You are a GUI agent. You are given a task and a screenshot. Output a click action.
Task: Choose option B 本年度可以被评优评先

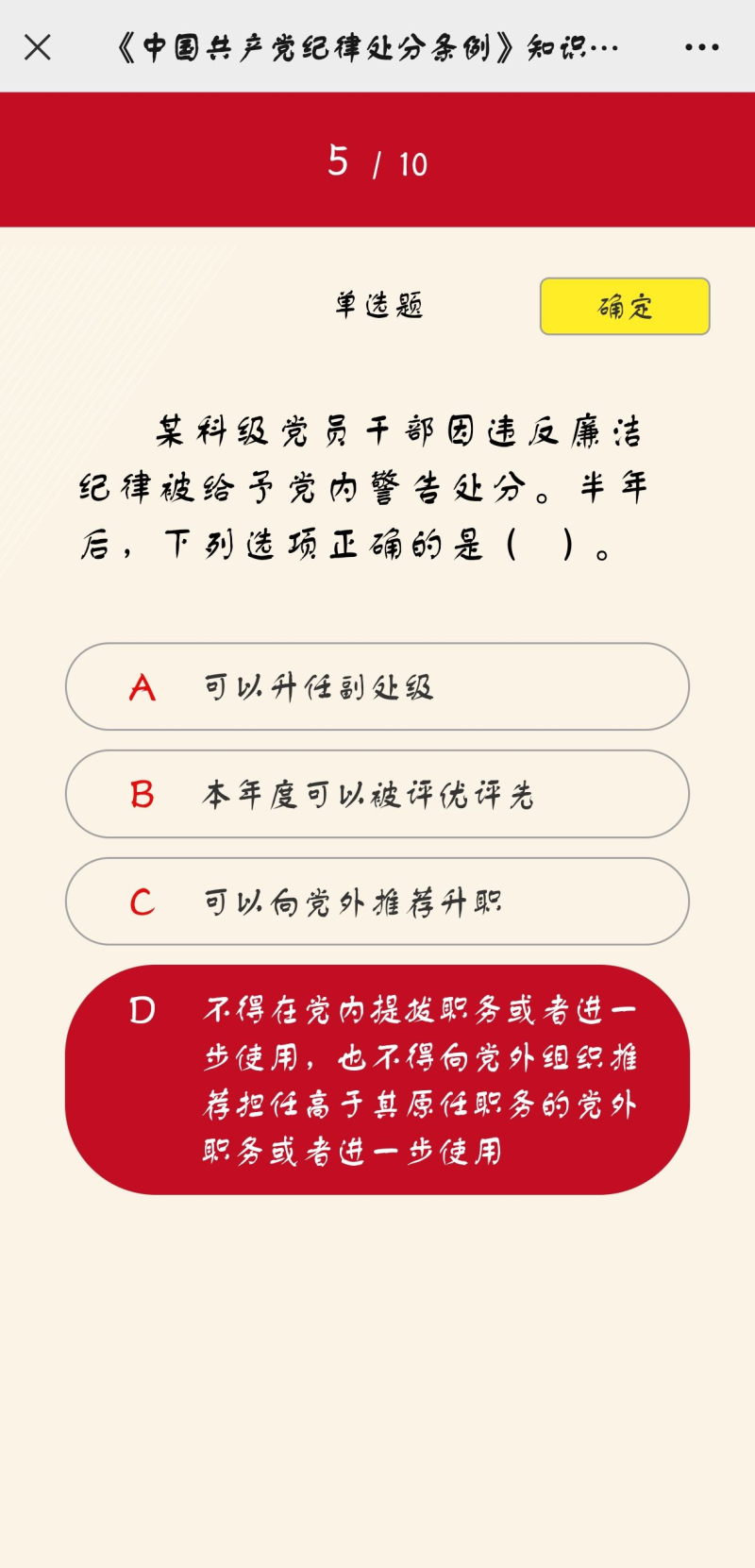377,794
